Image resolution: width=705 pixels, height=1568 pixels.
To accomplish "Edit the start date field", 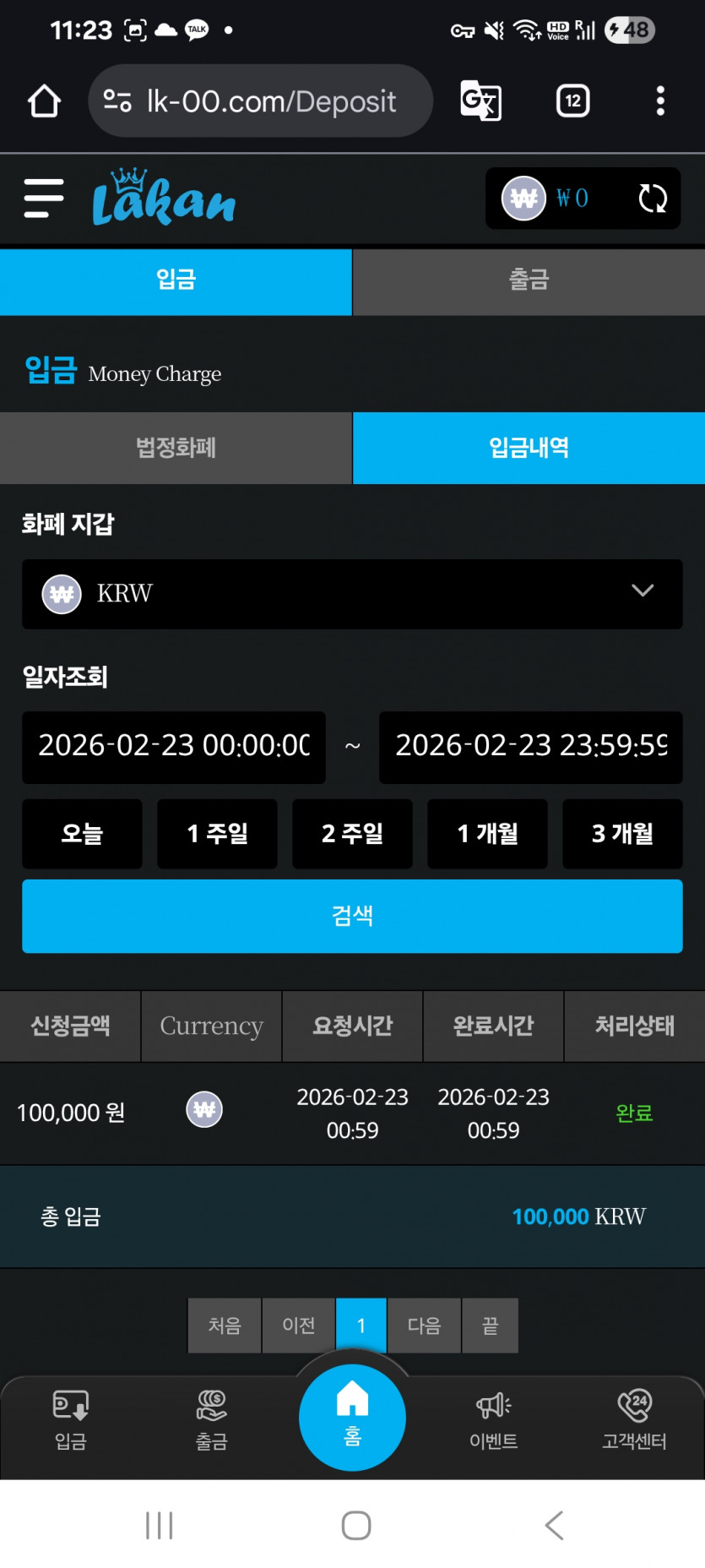I will 174,747.
